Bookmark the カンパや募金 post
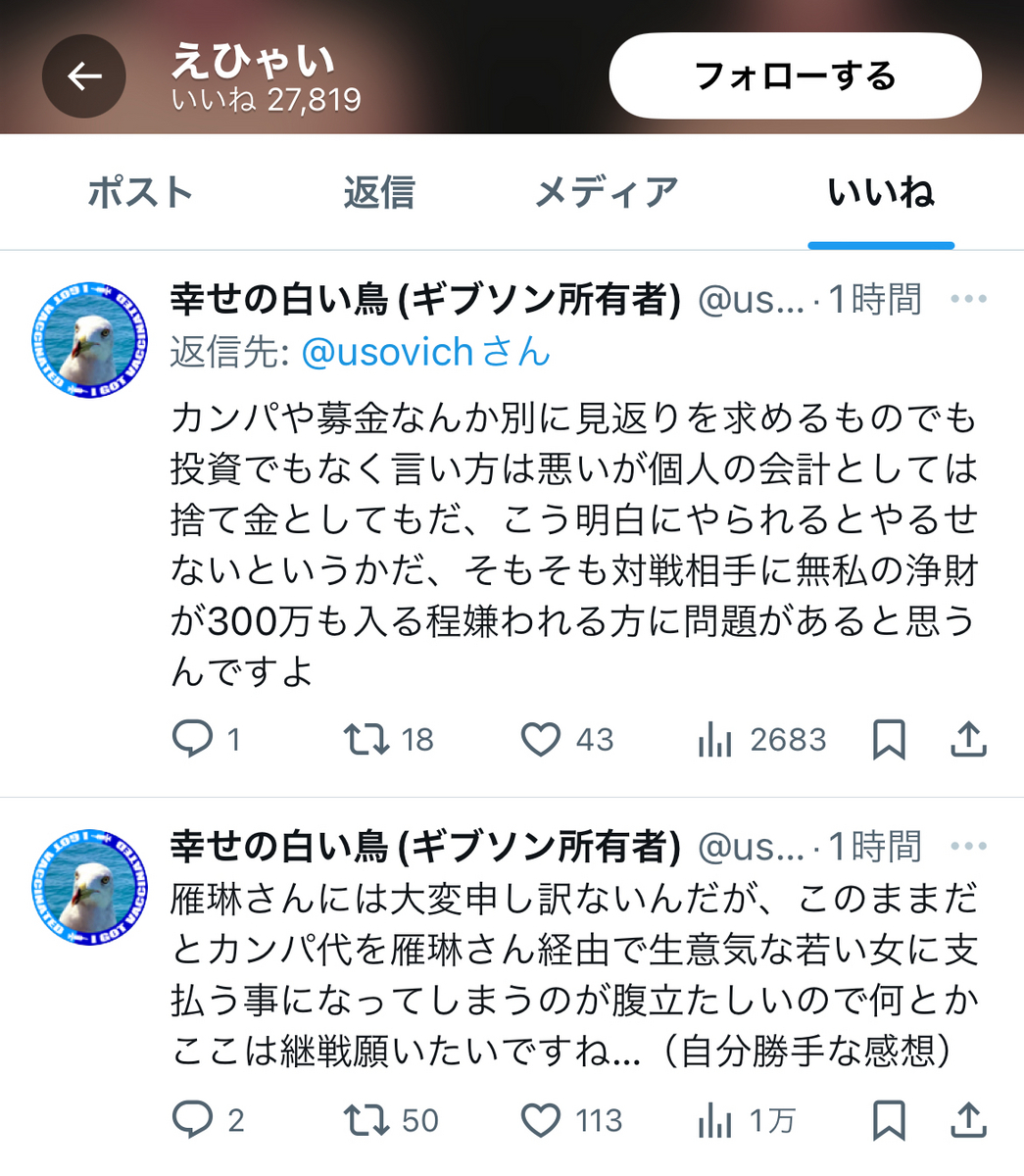This screenshot has width=1024, height=1176. pyautogui.click(x=888, y=739)
